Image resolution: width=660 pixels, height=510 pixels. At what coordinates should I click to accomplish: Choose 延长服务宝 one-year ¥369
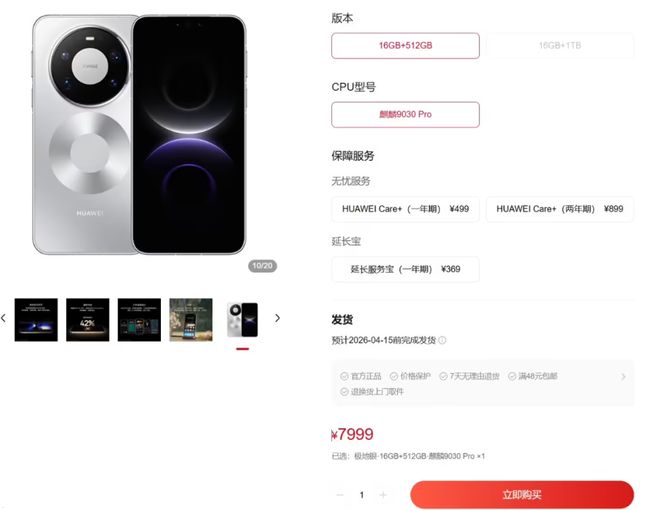[x=405, y=269]
